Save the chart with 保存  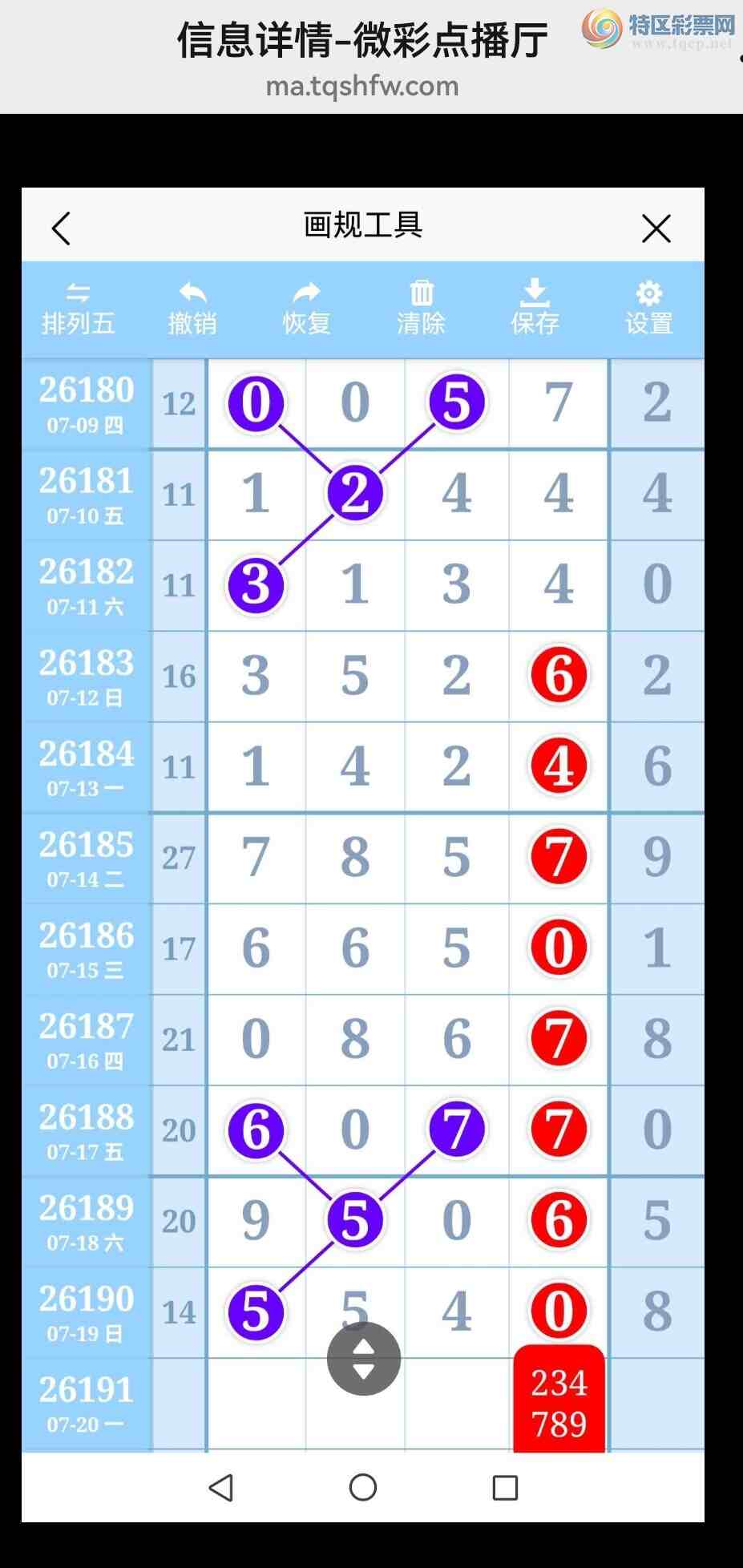click(x=535, y=309)
